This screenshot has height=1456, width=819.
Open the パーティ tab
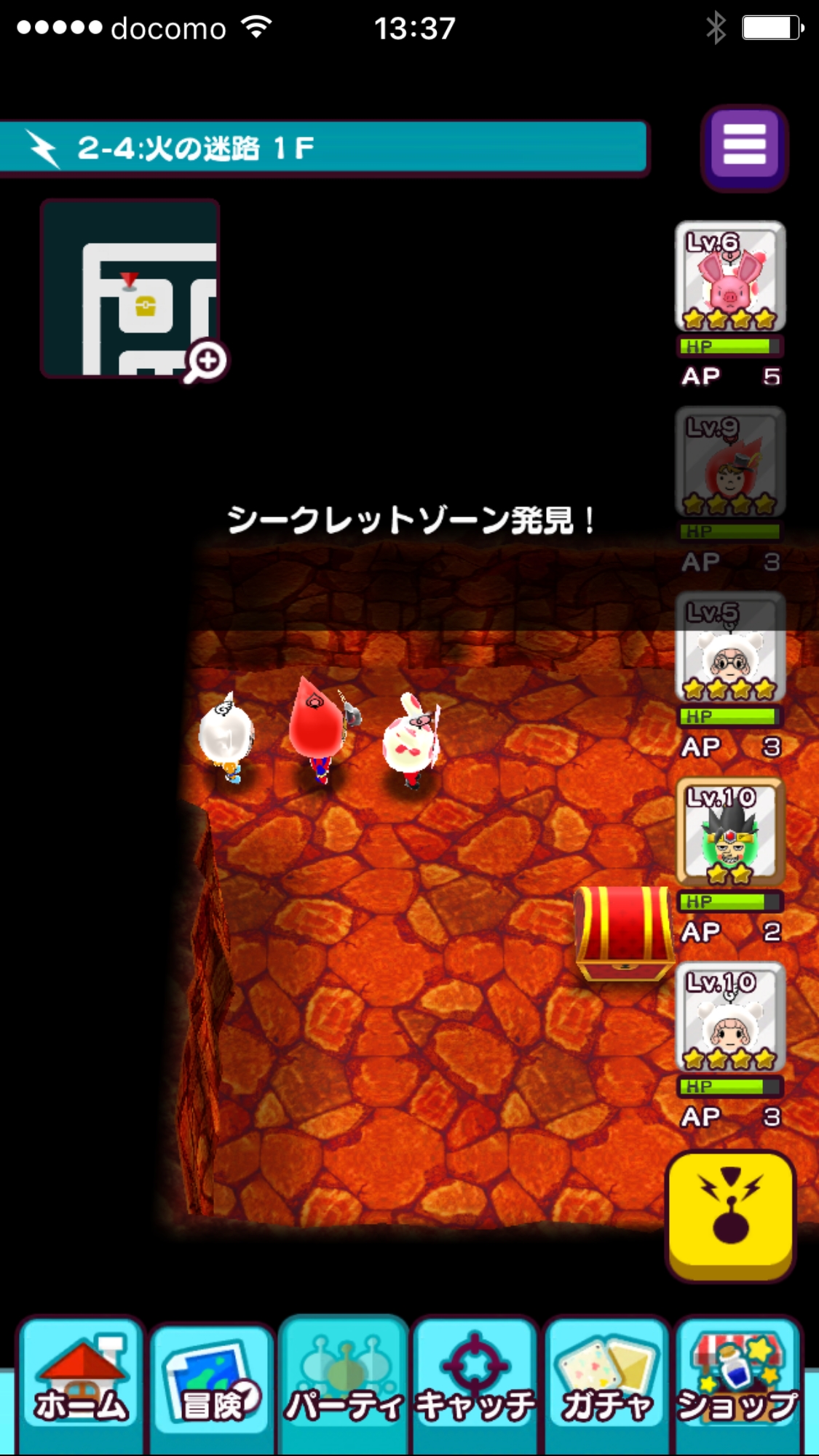(x=344, y=1383)
